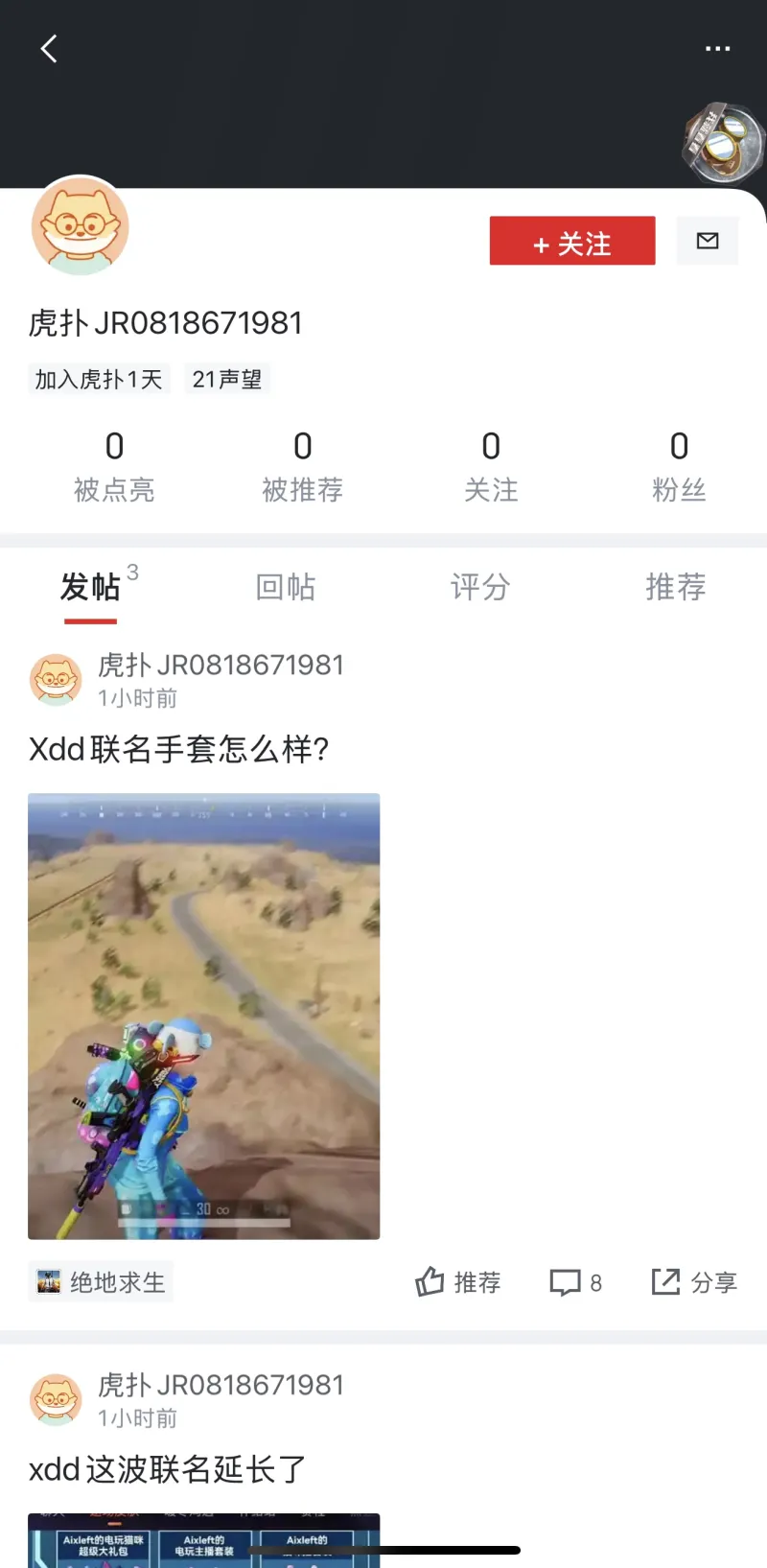Open the 绝地求生 topic tag
Screen dimensions: 767x1568
[x=102, y=1281]
